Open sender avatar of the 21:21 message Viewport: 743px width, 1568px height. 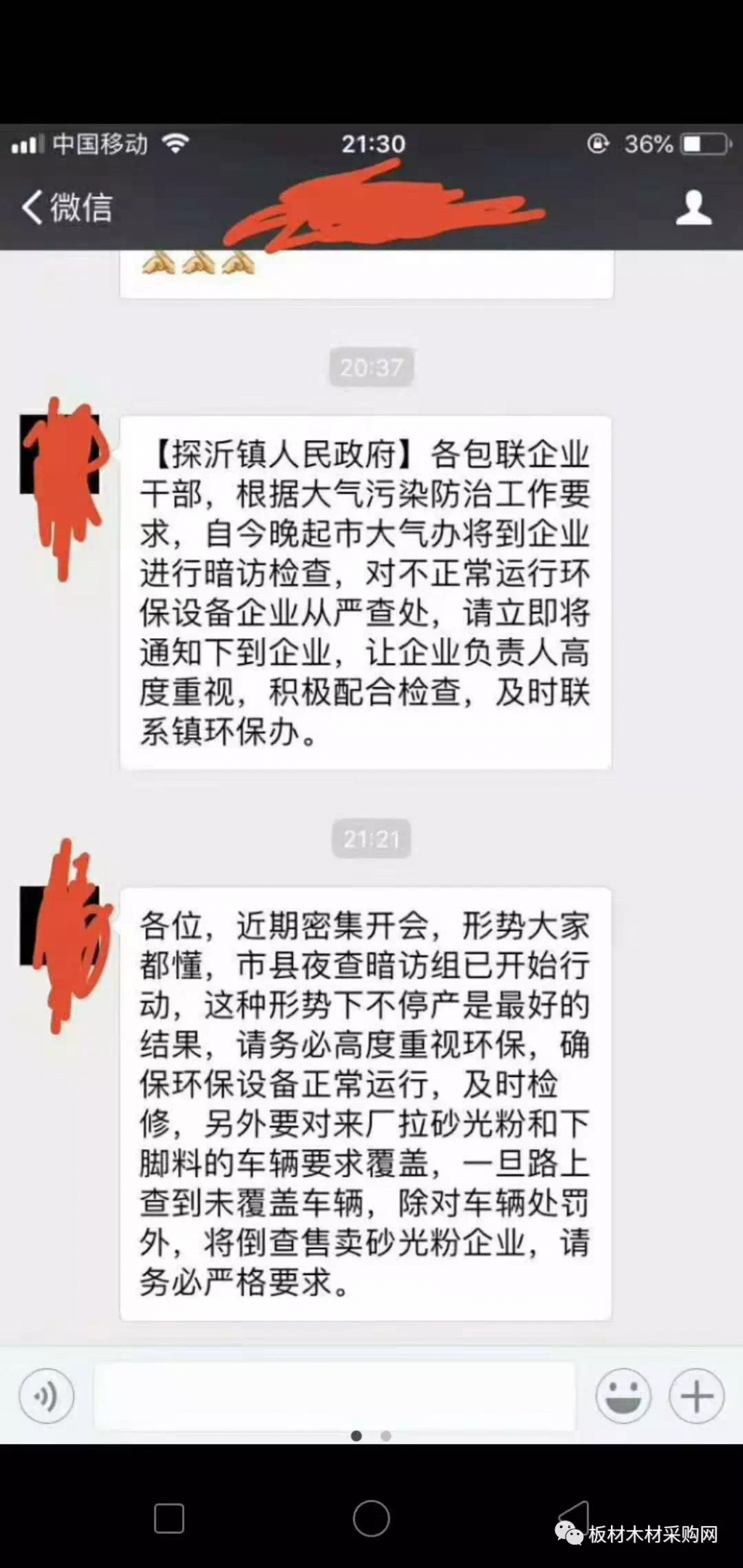coord(59,926)
